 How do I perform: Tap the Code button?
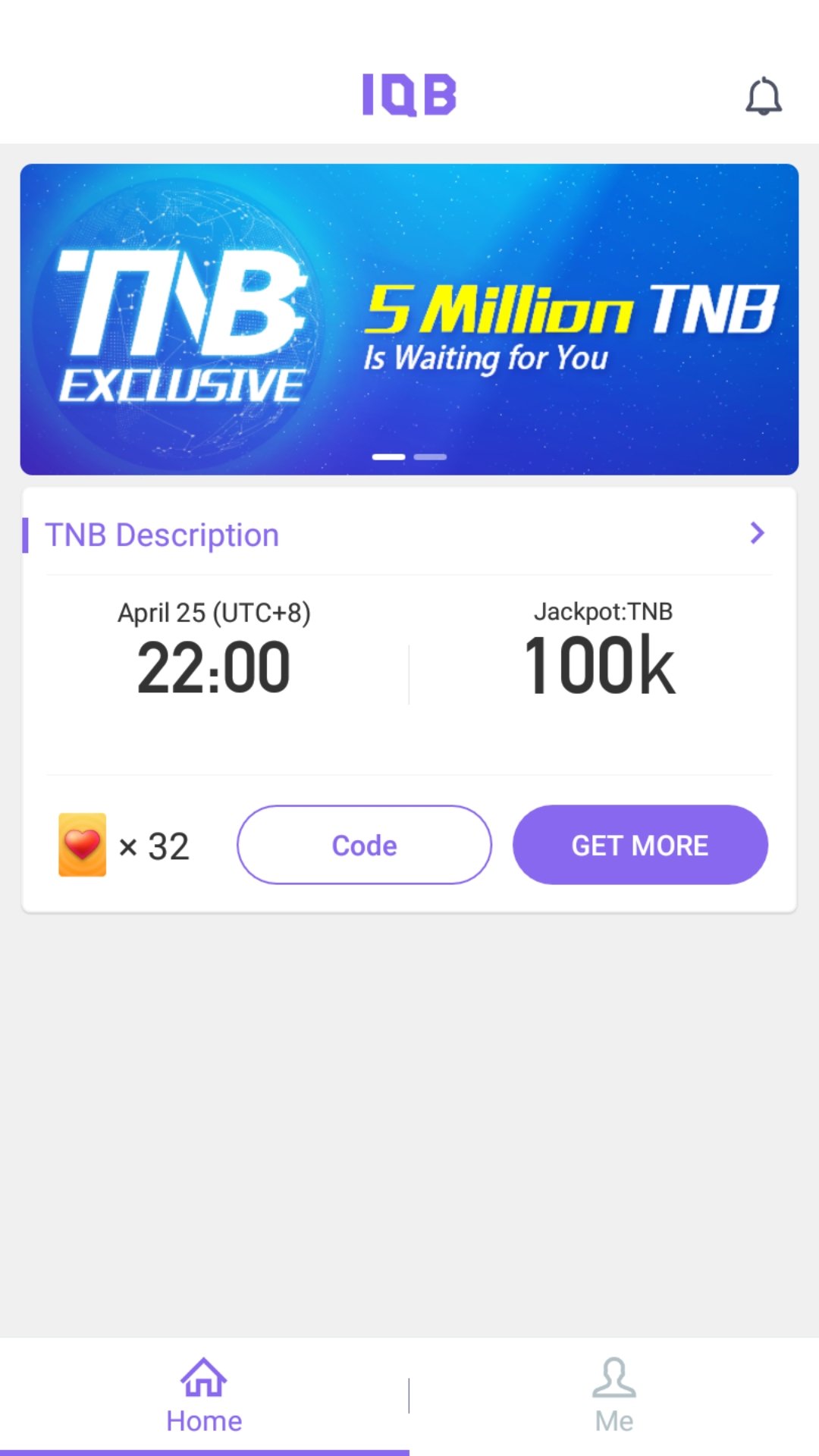364,845
